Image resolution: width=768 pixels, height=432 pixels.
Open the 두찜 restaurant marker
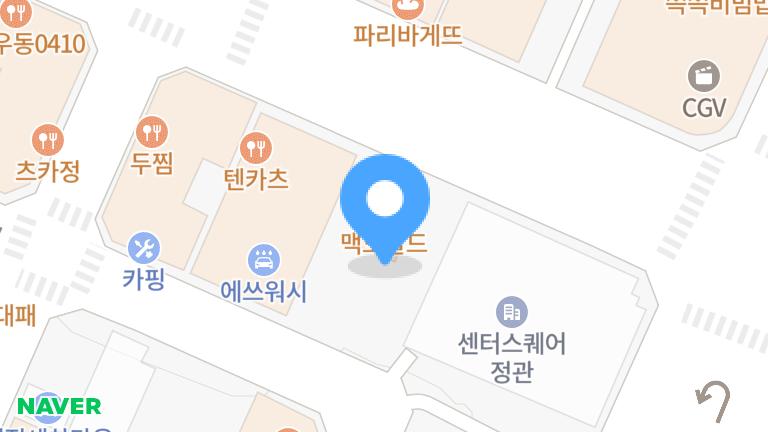tap(151, 131)
